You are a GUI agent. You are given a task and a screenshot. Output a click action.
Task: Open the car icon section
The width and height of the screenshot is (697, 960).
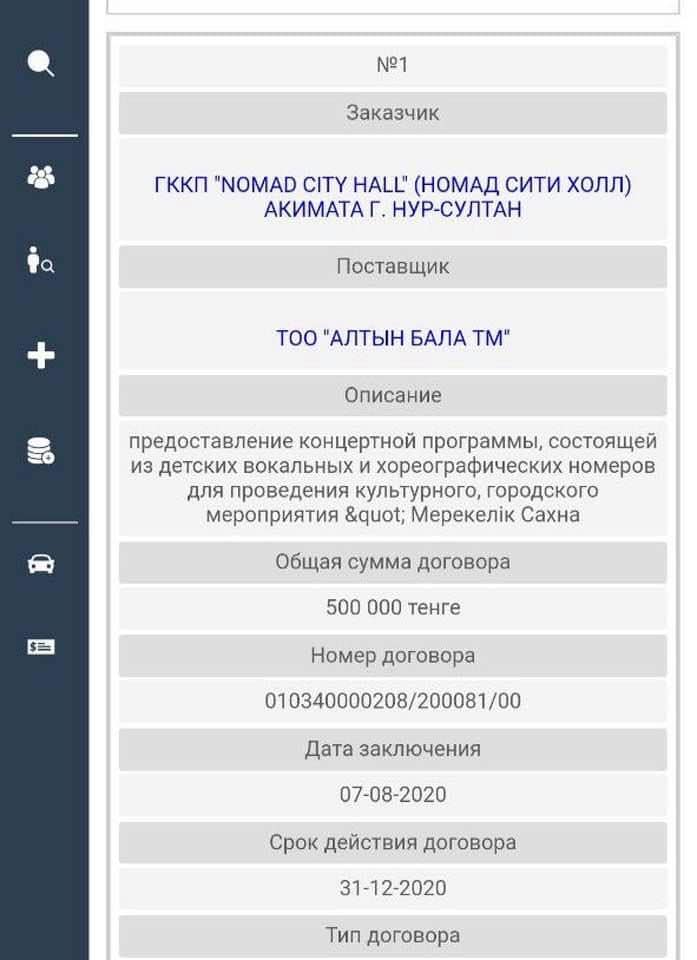[41, 565]
